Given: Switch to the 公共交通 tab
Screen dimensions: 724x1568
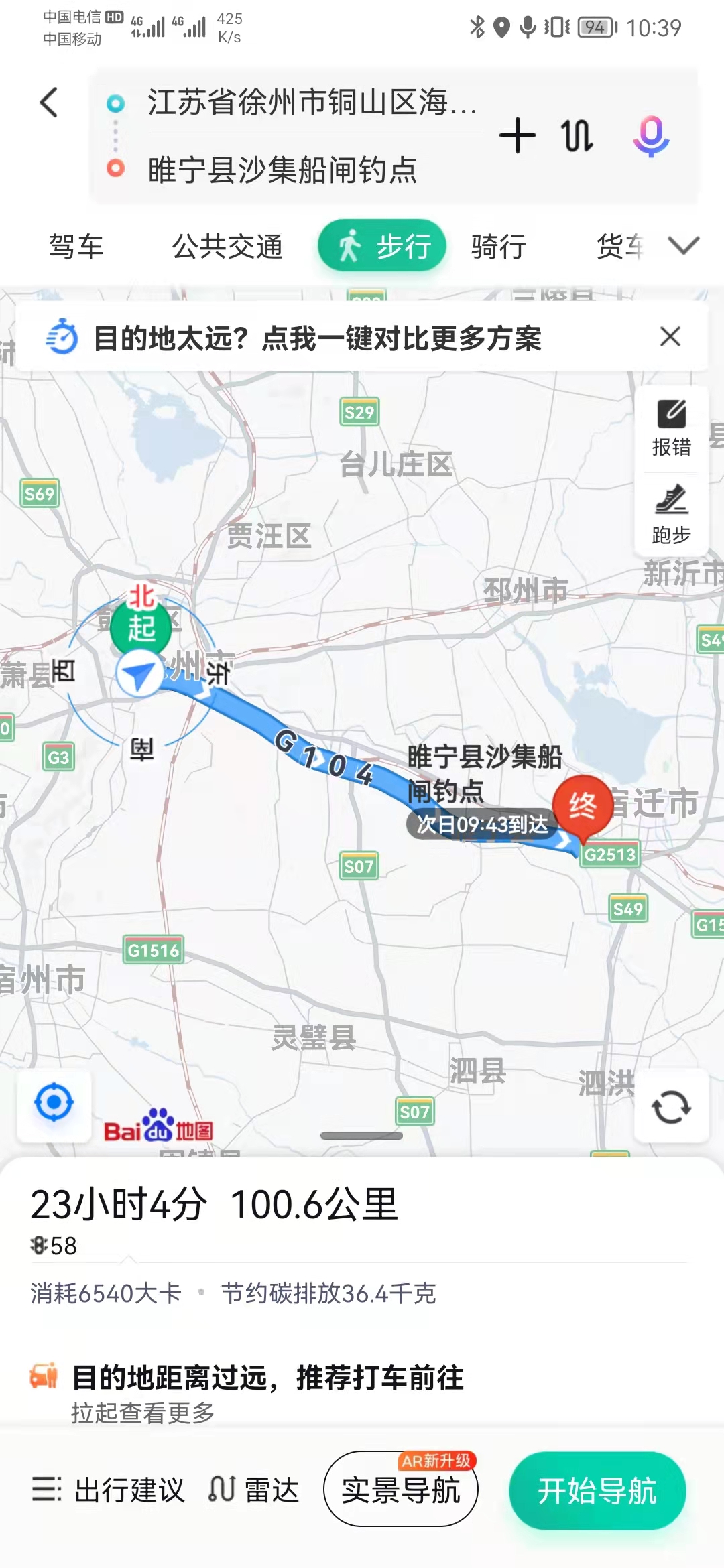Looking at the screenshot, I should coord(227,247).
